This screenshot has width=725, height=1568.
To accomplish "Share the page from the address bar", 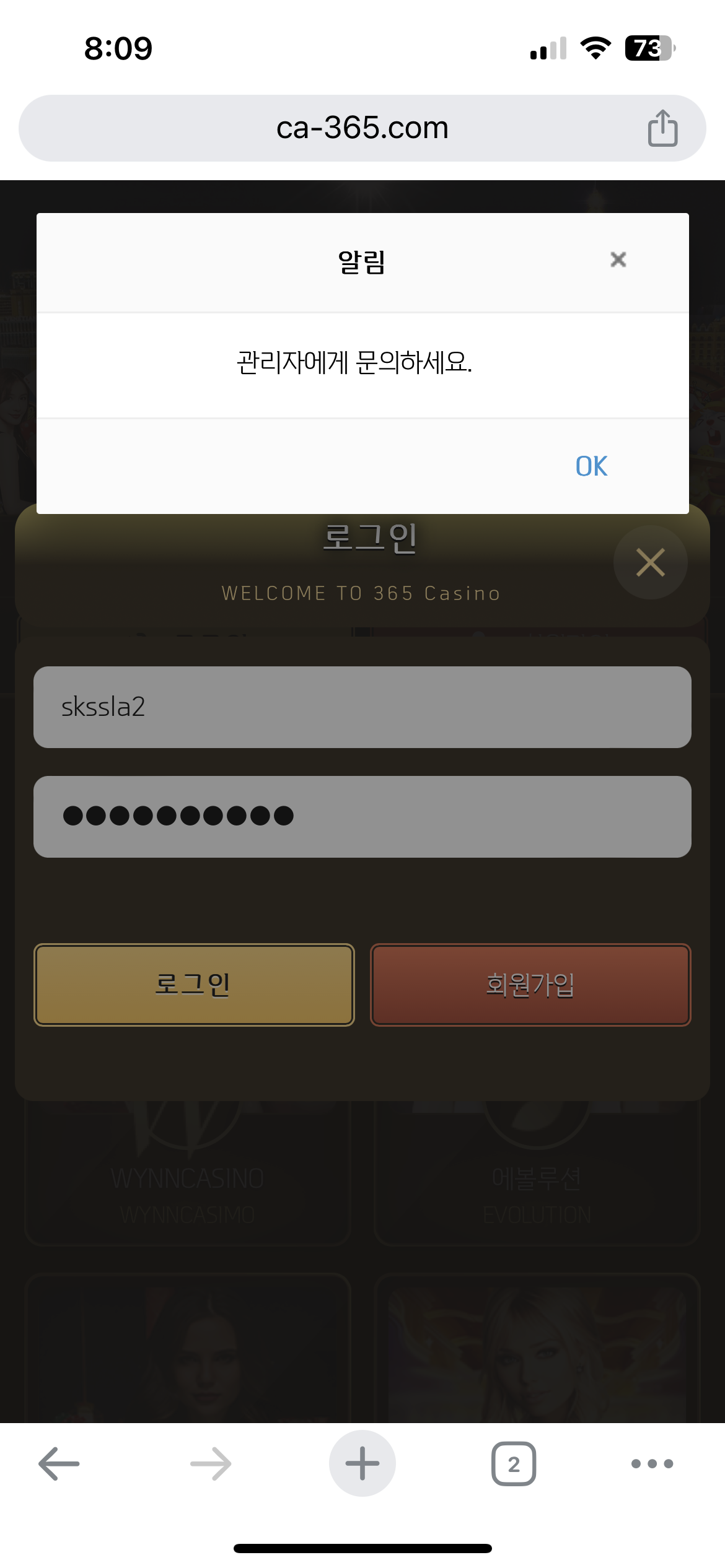I will tap(662, 128).
